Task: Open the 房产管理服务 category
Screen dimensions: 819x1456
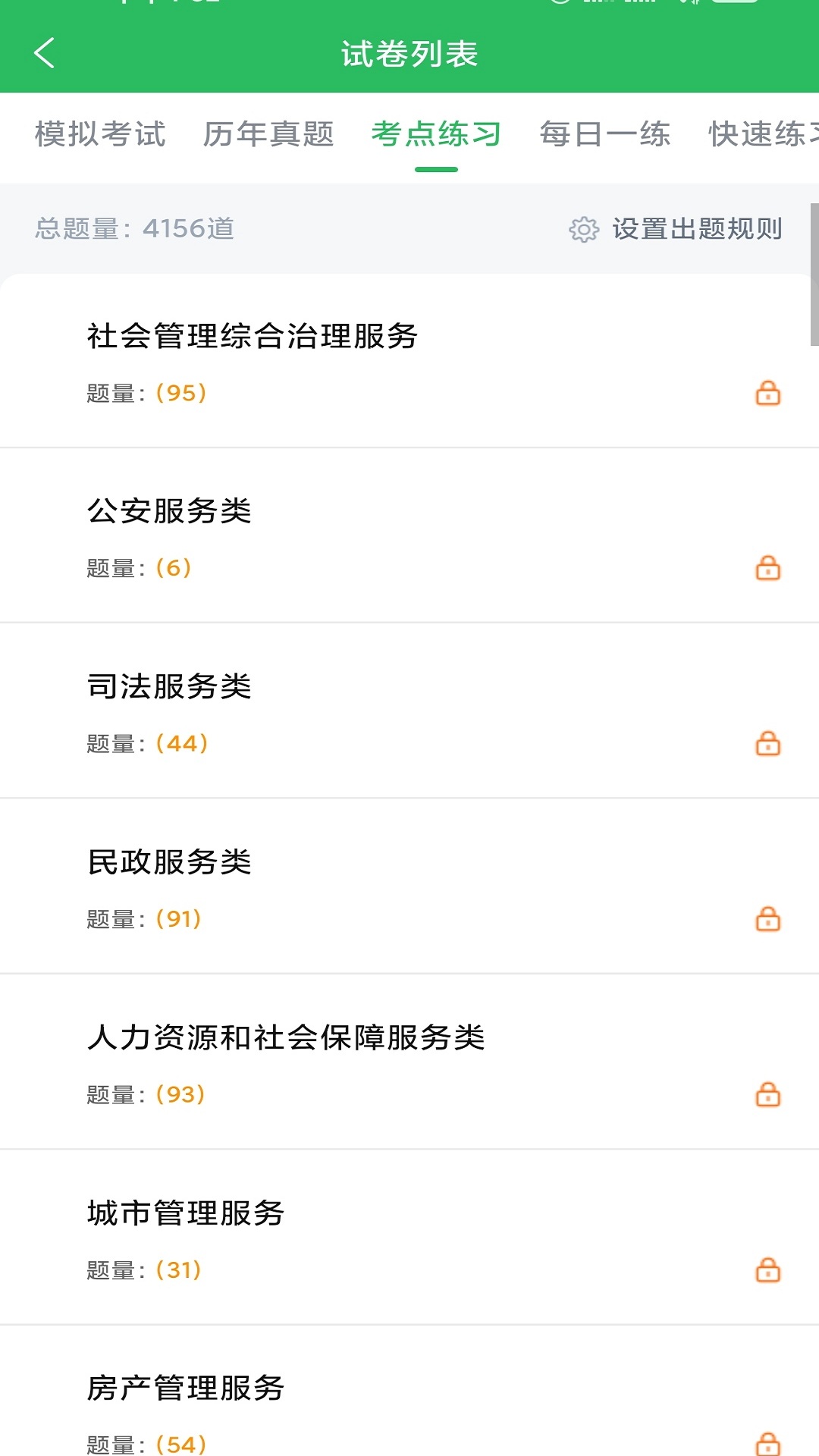Action: [186, 1389]
